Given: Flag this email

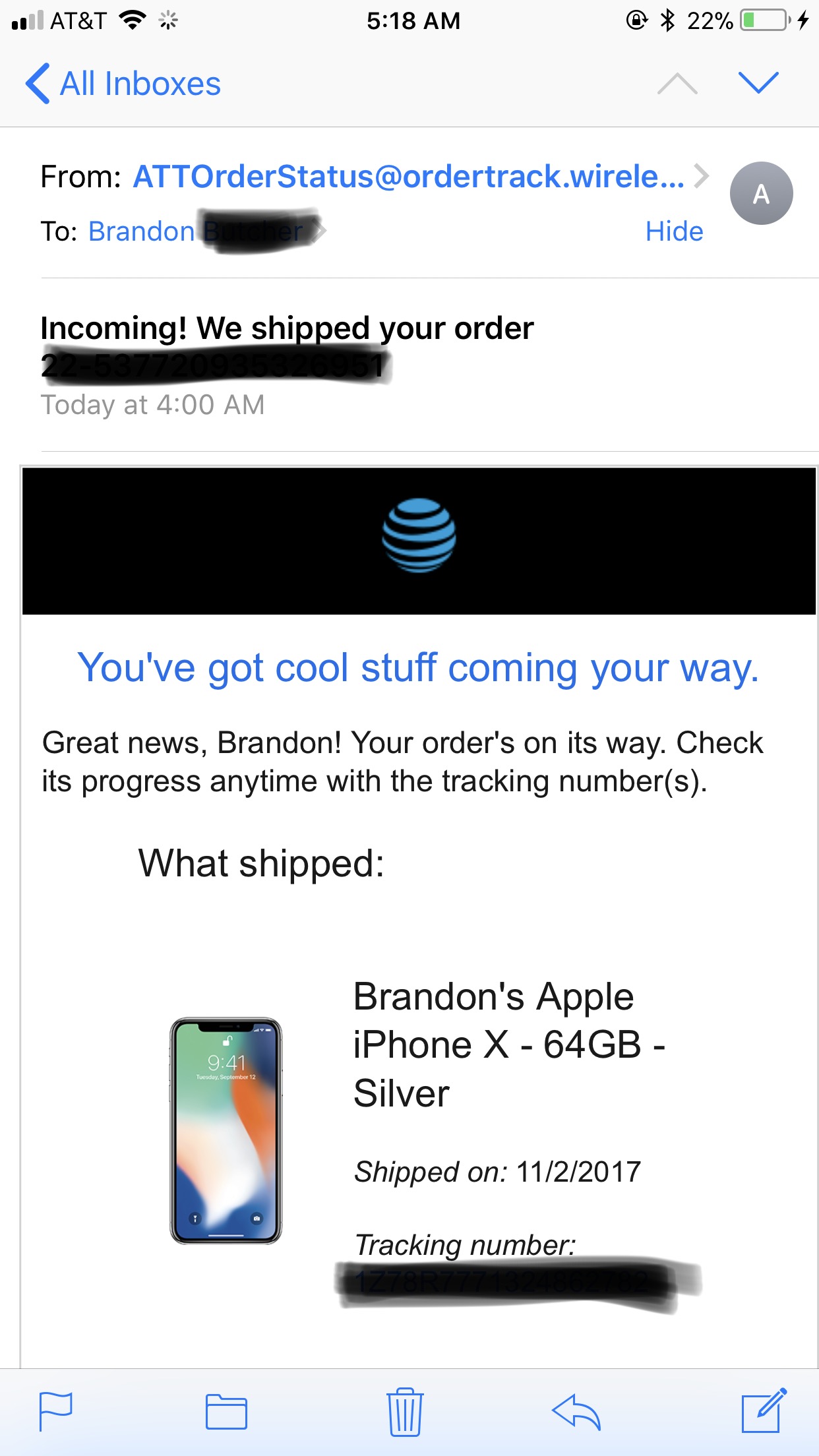Looking at the screenshot, I should (x=55, y=1411).
